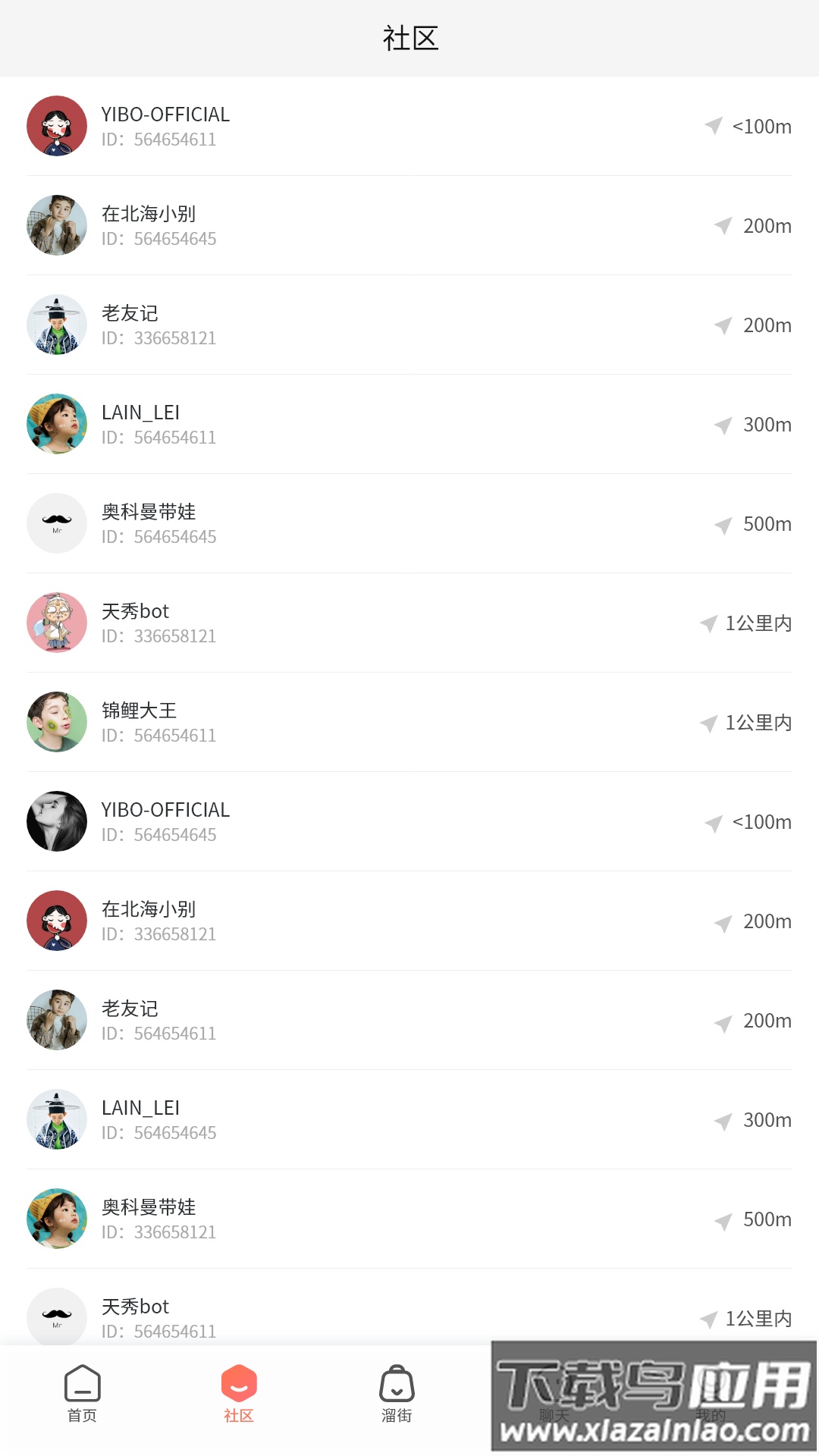The width and height of the screenshot is (819, 1456).
Task: Open 在北海小别 row with ID 336658121
Action: pos(409,921)
